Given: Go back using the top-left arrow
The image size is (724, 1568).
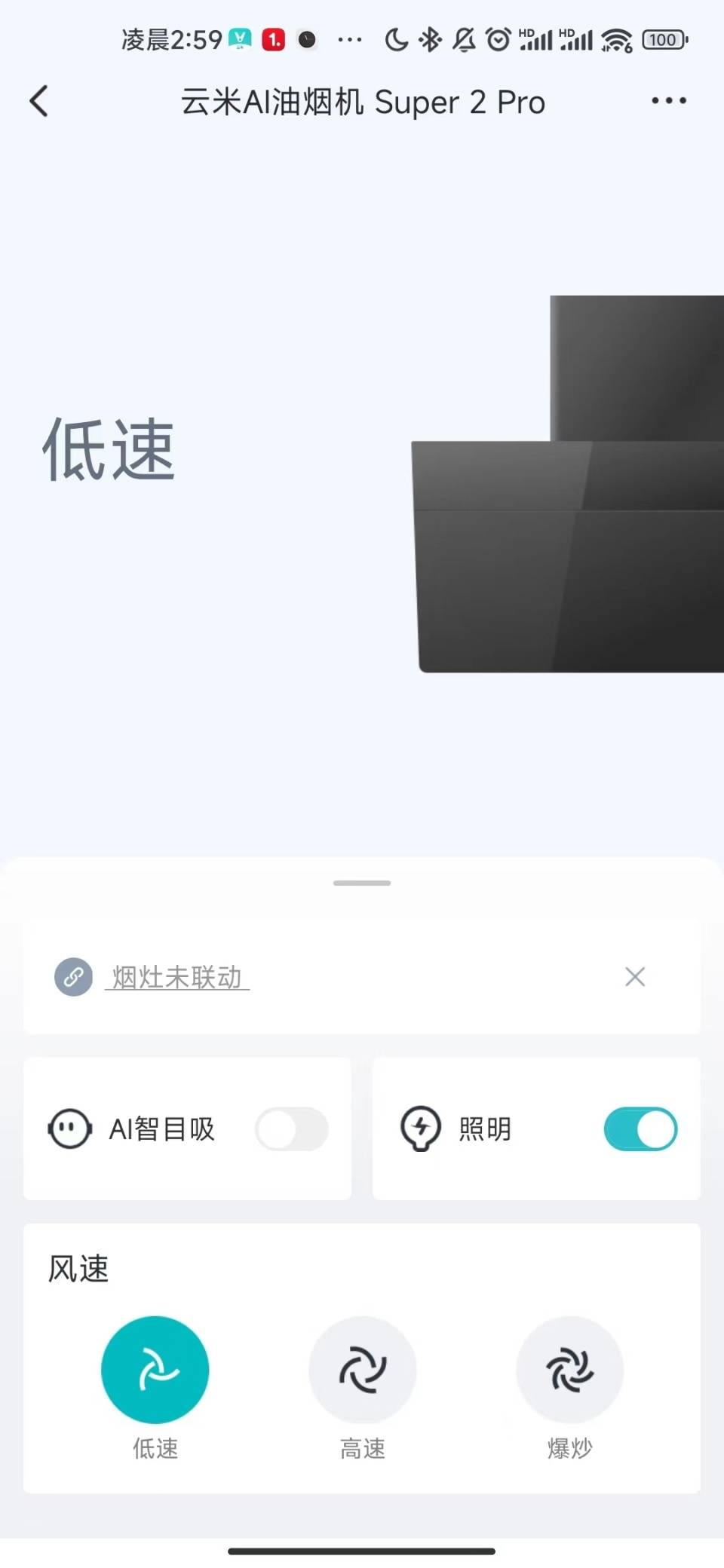Looking at the screenshot, I should point(39,101).
